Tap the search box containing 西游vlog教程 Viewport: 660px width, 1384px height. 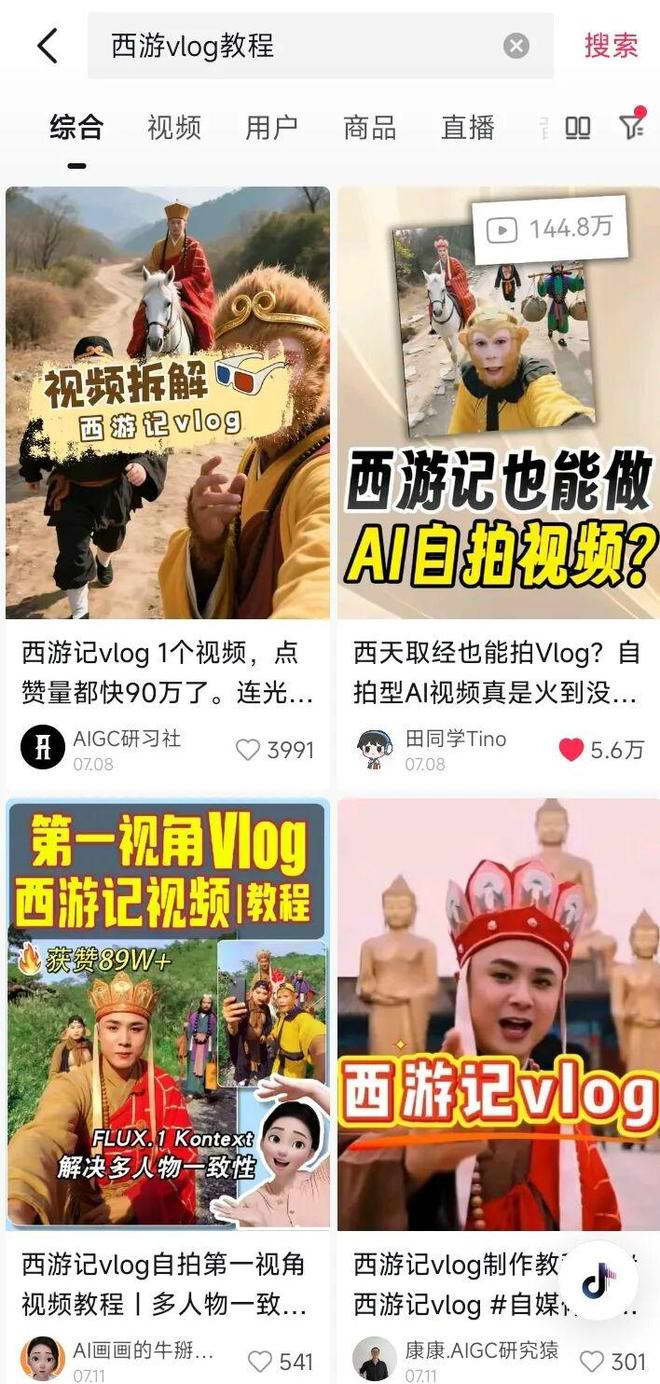[x=300, y=46]
